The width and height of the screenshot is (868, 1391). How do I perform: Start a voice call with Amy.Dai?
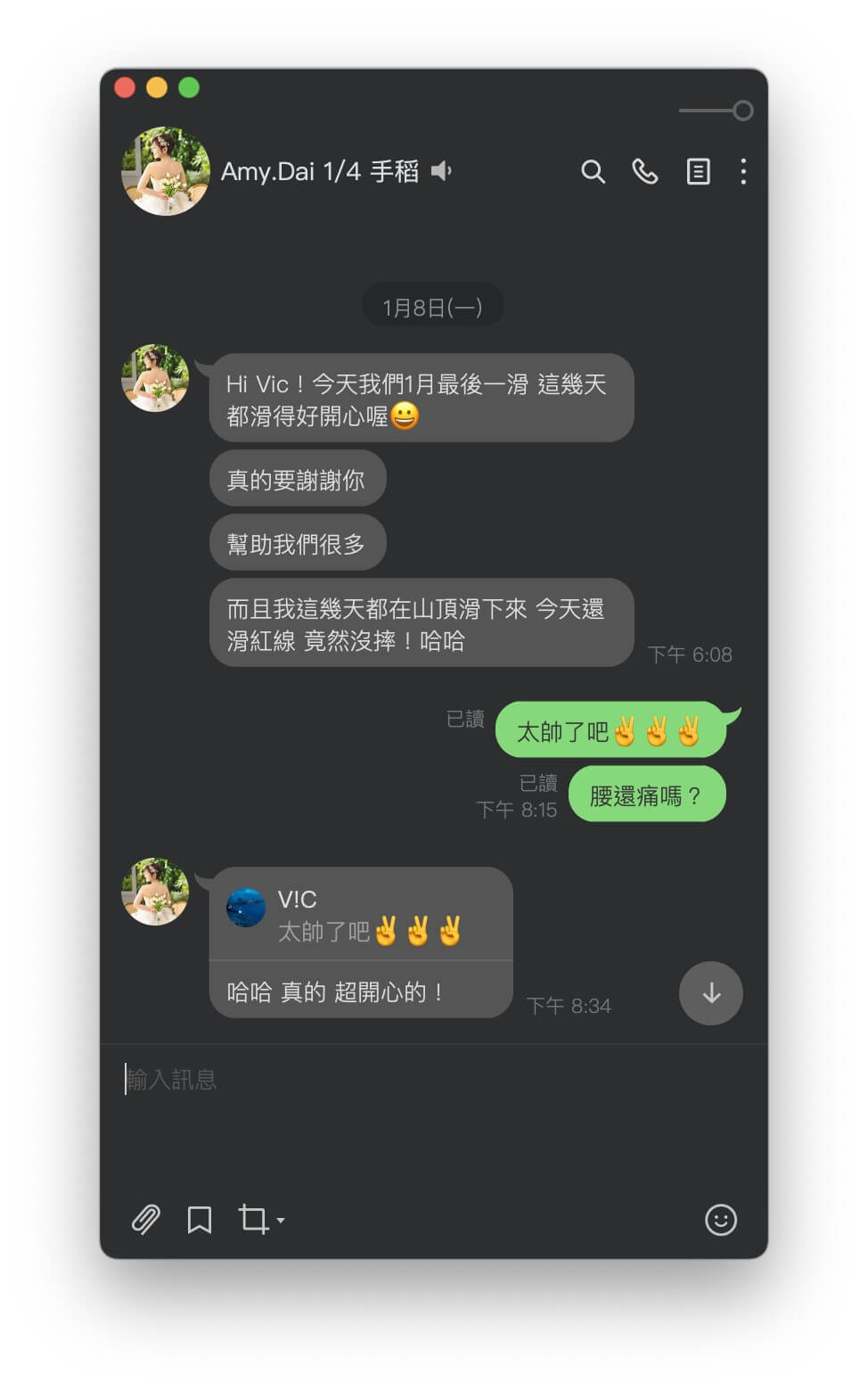[644, 171]
